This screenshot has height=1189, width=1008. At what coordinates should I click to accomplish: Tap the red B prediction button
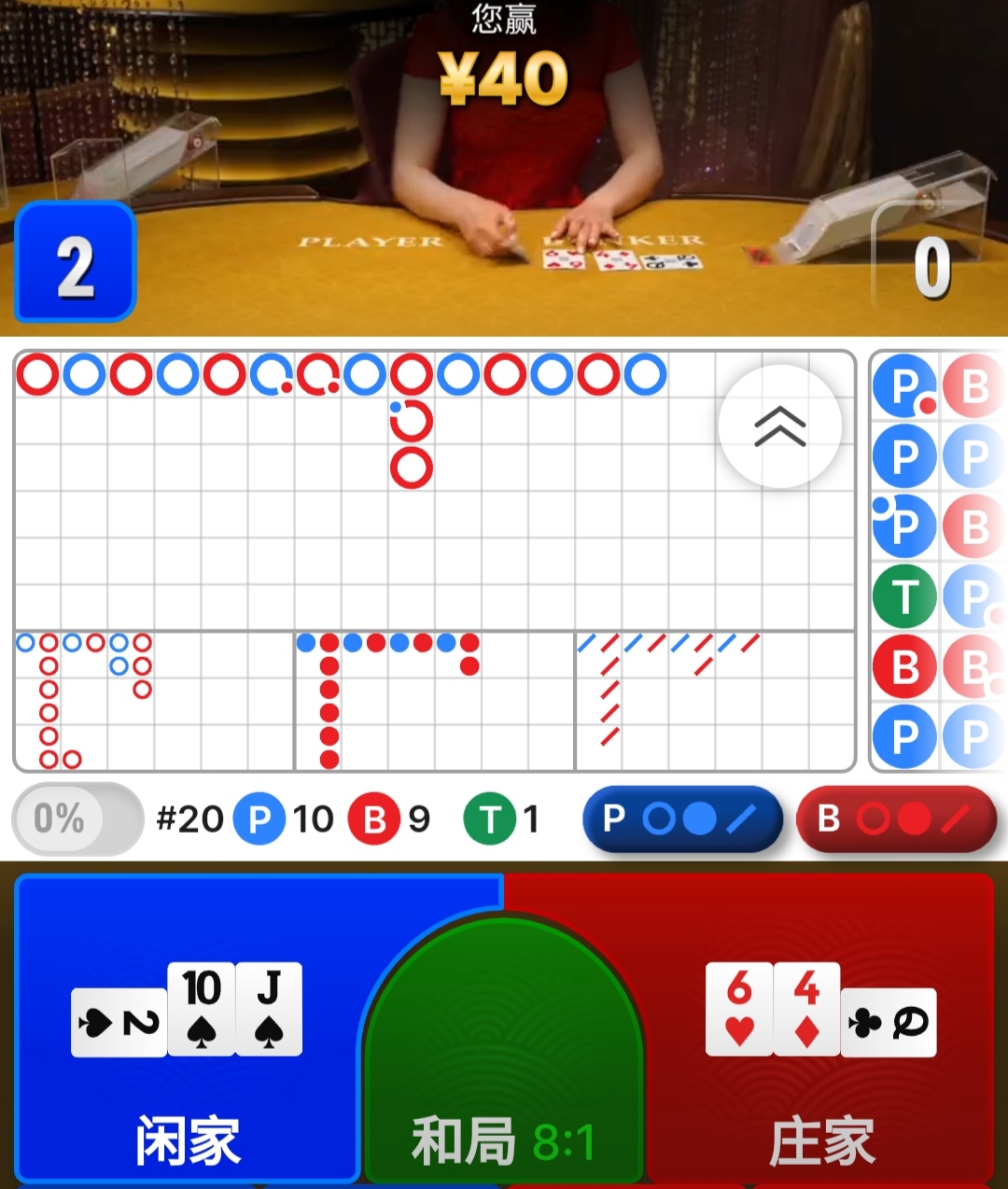[x=896, y=819]
